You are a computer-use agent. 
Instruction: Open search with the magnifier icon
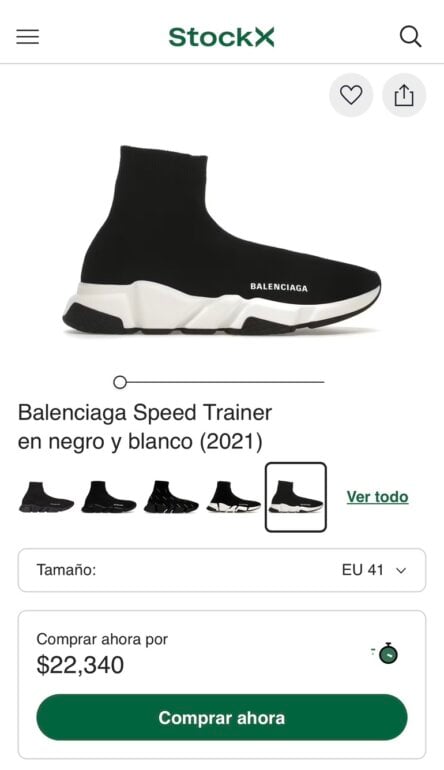(411, 37)
